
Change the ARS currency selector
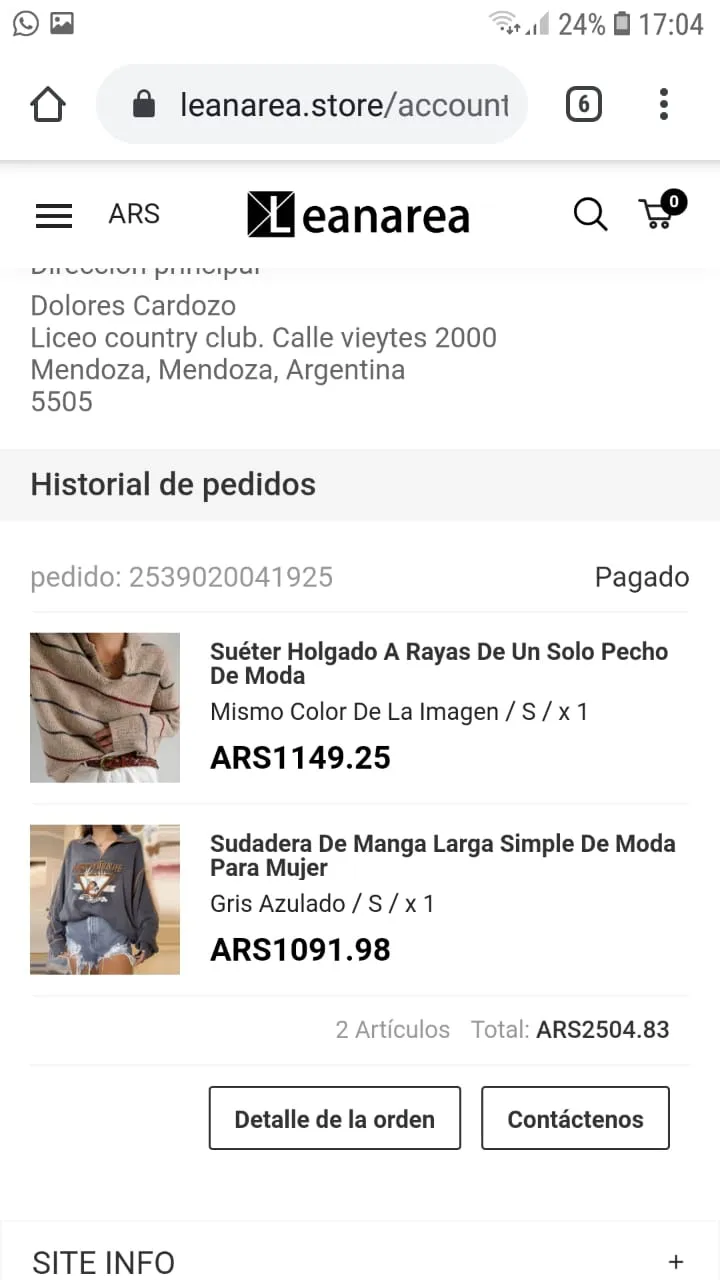134,215
